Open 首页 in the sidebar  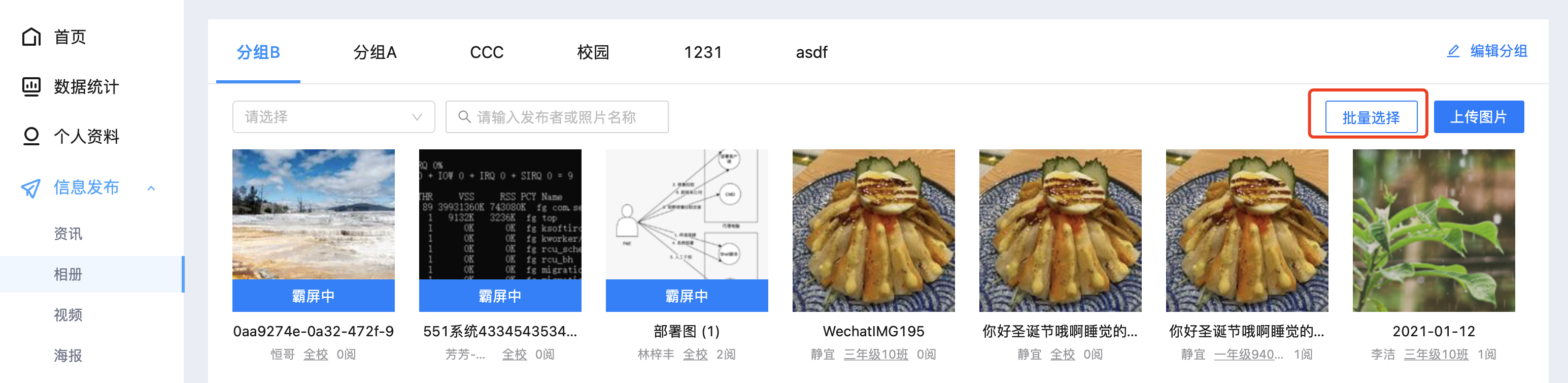69,37
